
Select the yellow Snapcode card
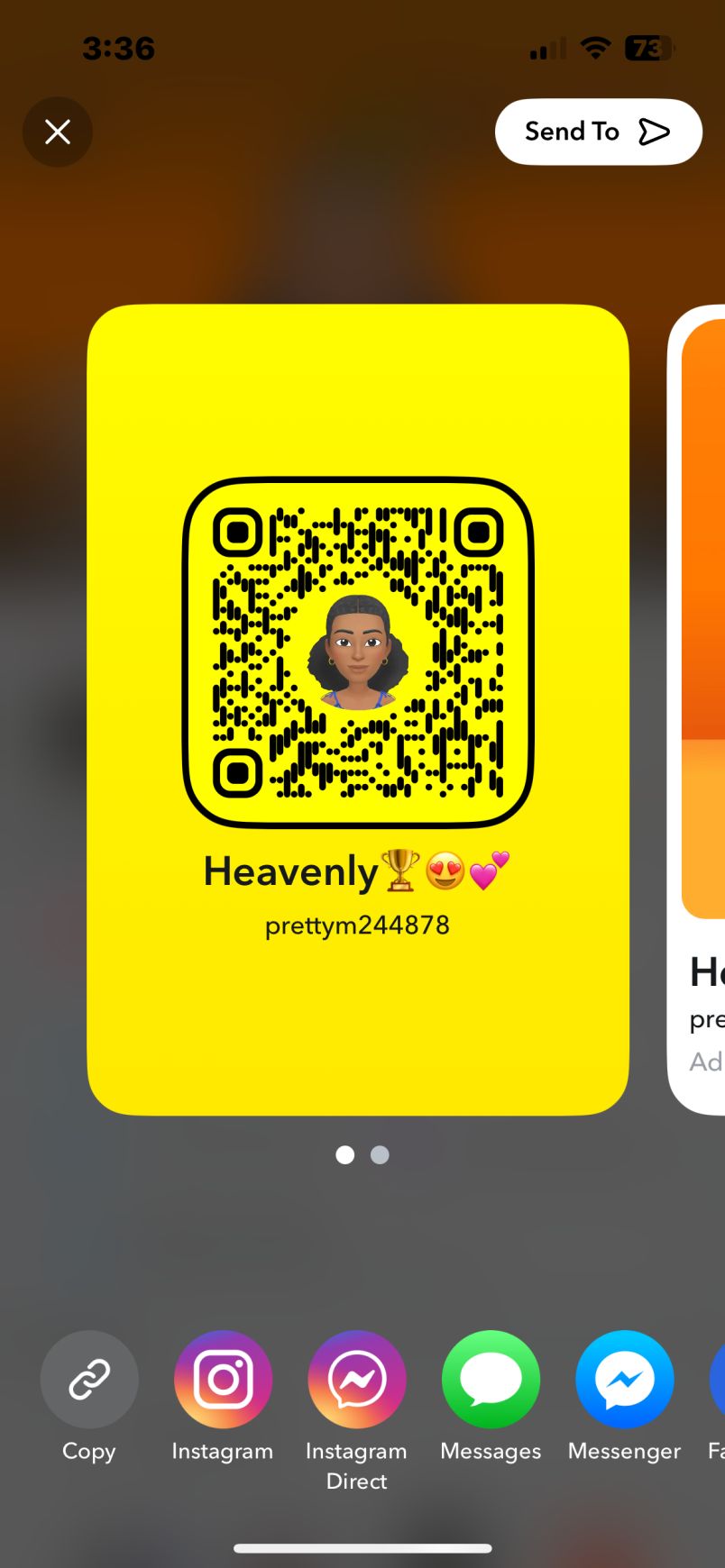click(358, 709)
